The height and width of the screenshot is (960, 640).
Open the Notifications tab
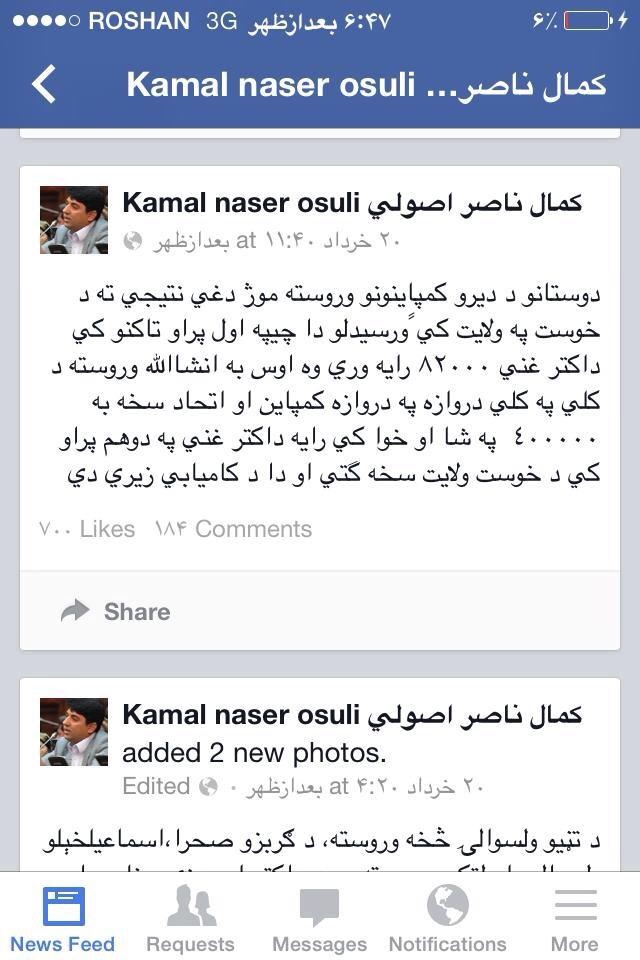[447, 919]
